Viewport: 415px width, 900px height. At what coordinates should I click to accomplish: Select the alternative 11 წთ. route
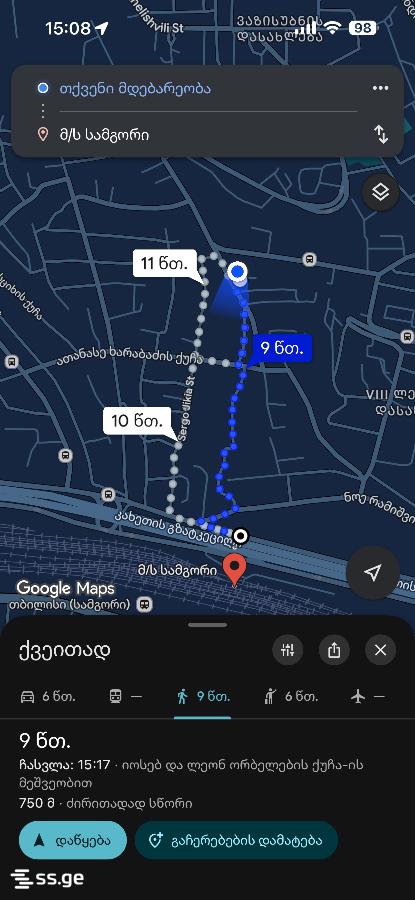click(x=165, y=264)
